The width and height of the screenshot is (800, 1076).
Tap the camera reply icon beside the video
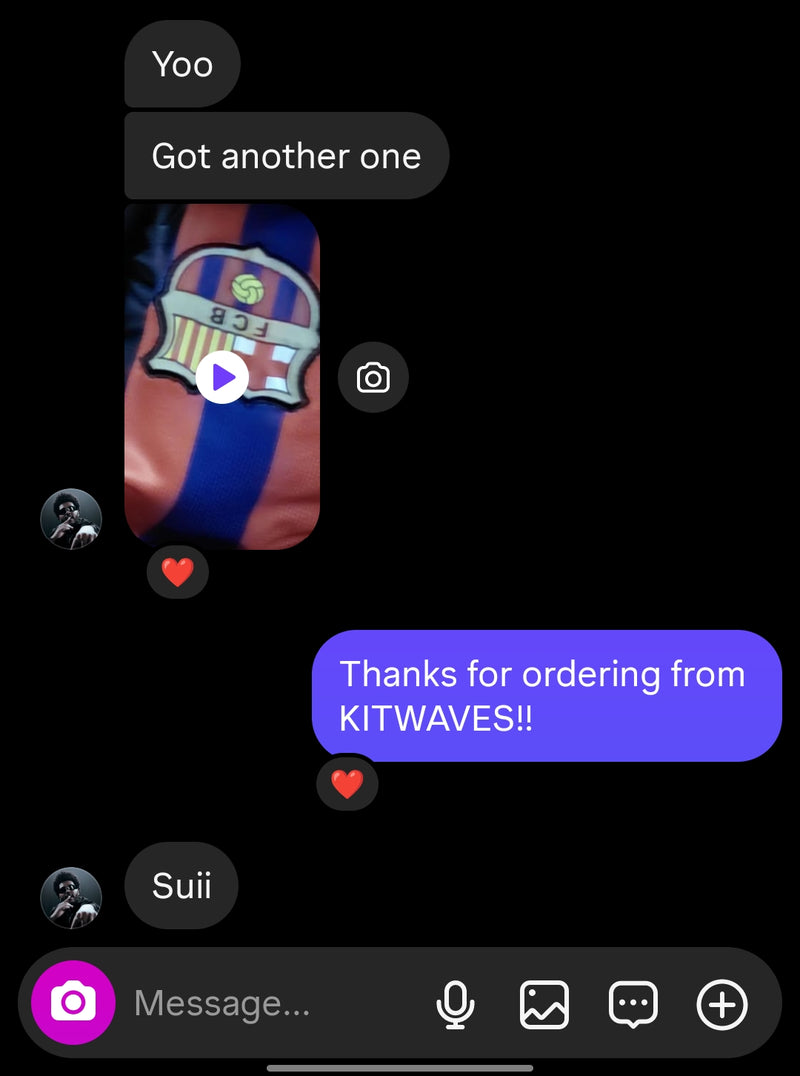pyautogui.click(x=373, y=377)
